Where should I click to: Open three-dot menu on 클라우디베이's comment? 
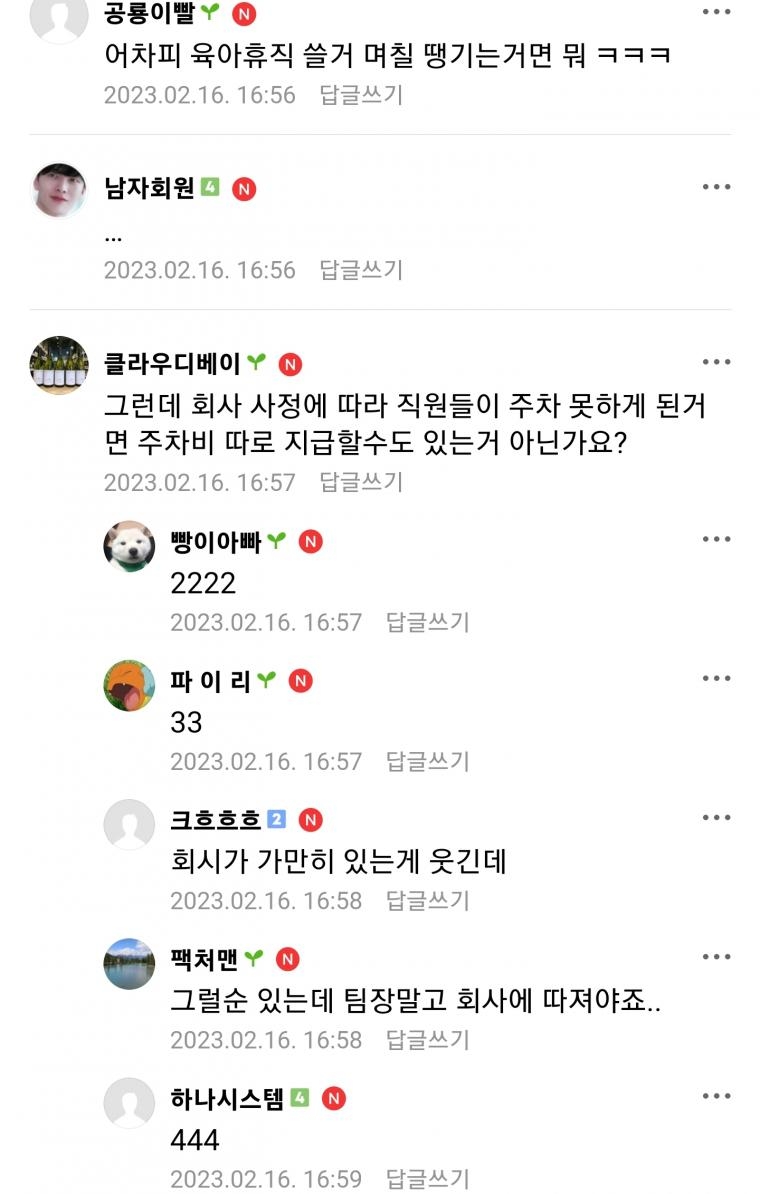coord(716,362)
